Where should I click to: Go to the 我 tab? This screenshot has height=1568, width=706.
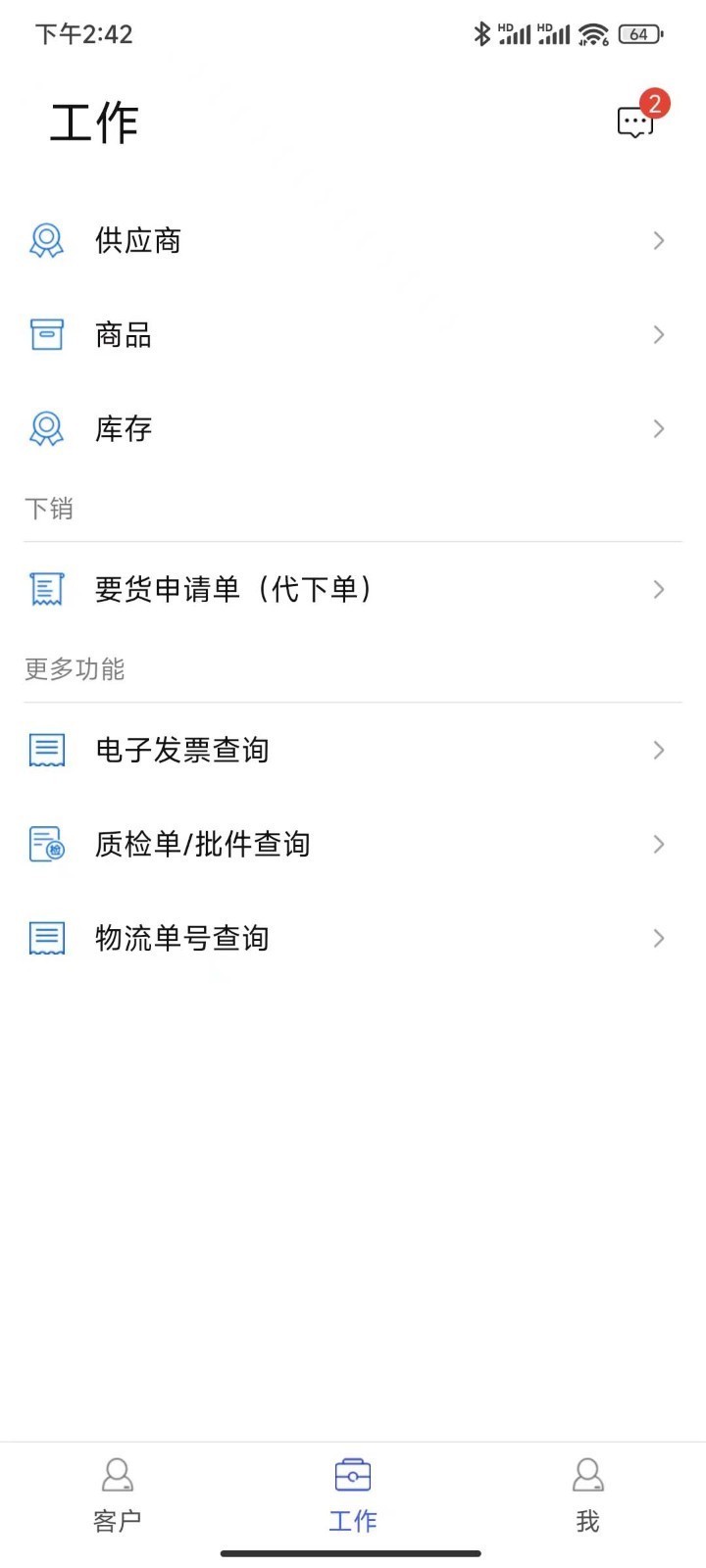tap(587, 1494)
